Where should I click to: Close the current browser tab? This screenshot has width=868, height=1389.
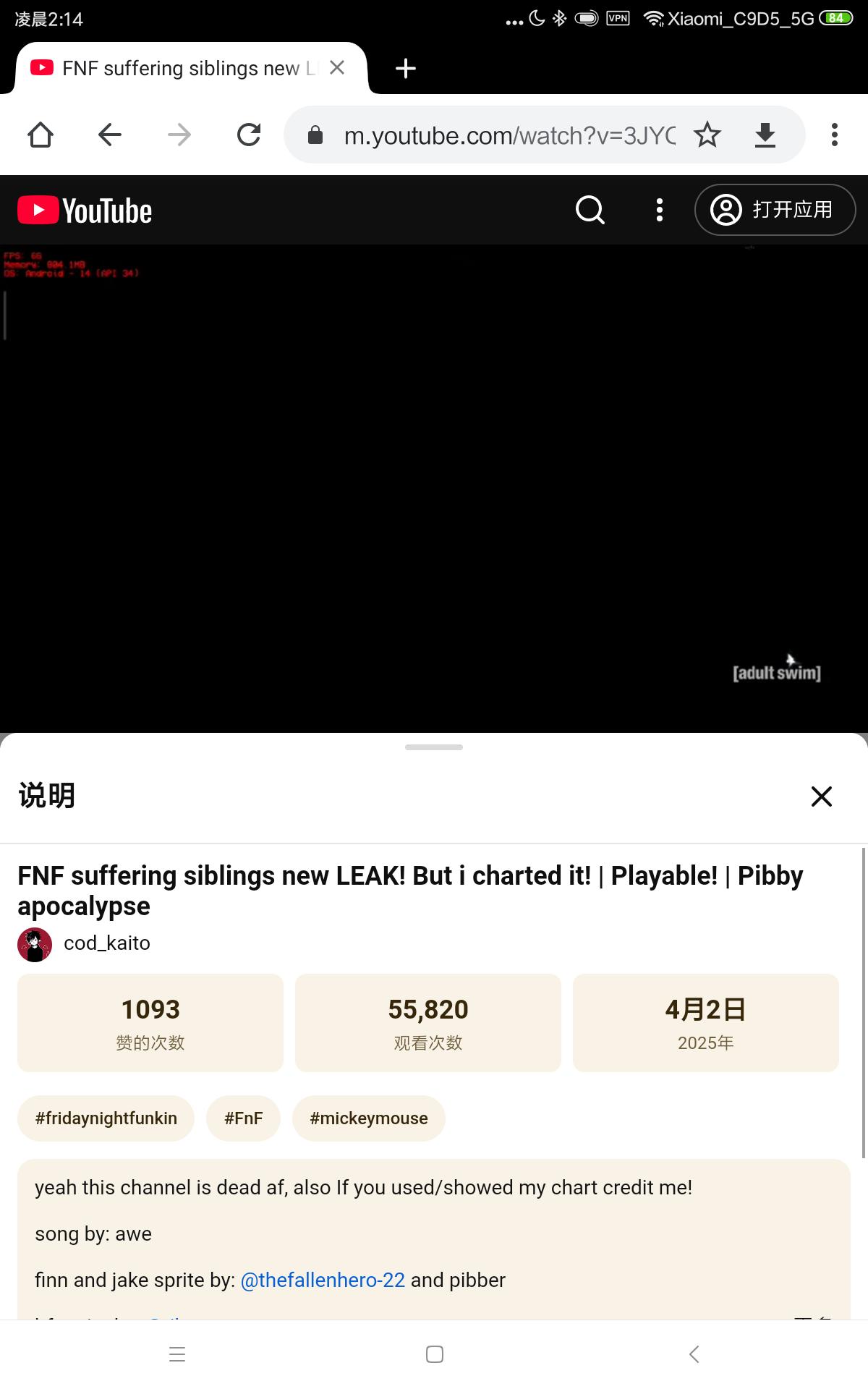click(x=336, y=68)
